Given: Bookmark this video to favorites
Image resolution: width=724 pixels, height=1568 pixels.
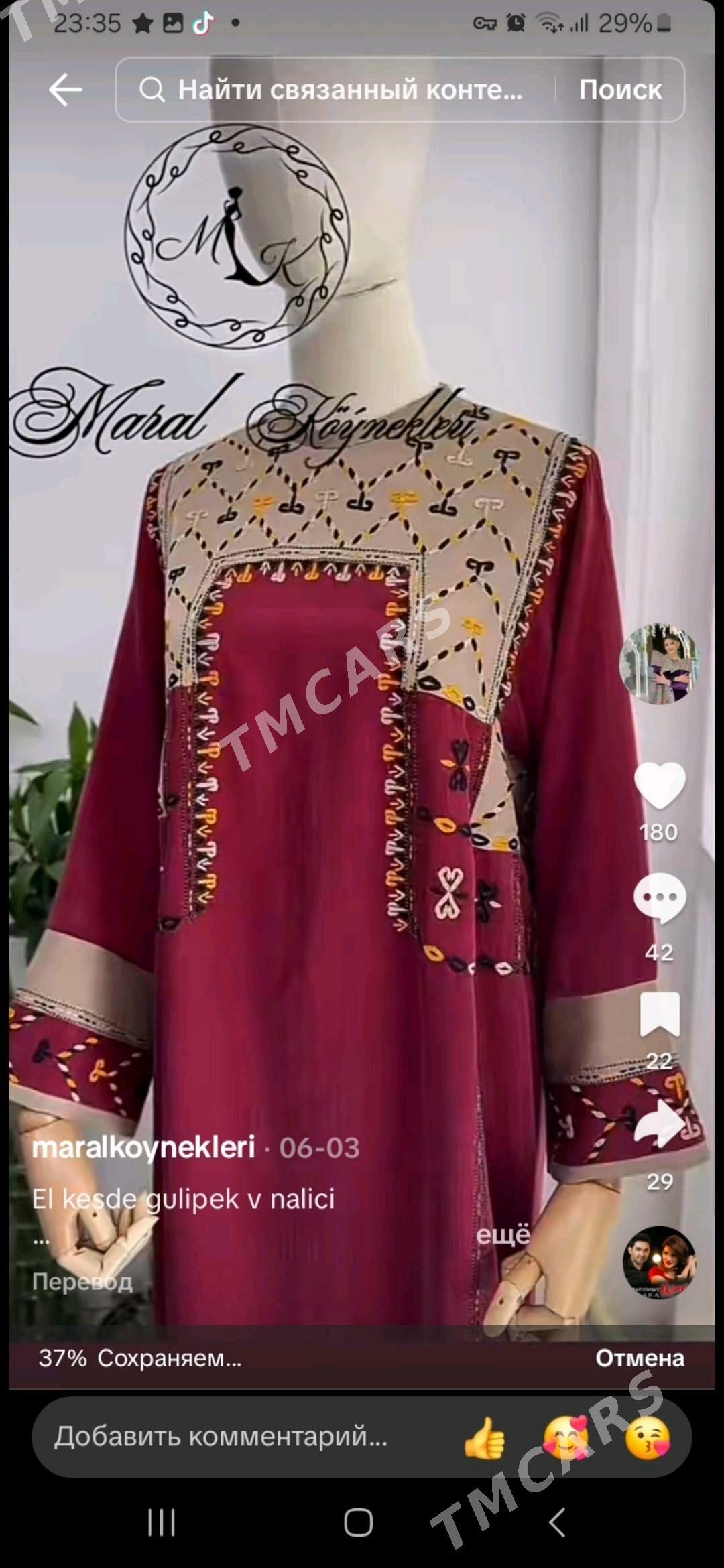Looking at the screenshot, I should pyautogui.click(x=660, y=1014).
